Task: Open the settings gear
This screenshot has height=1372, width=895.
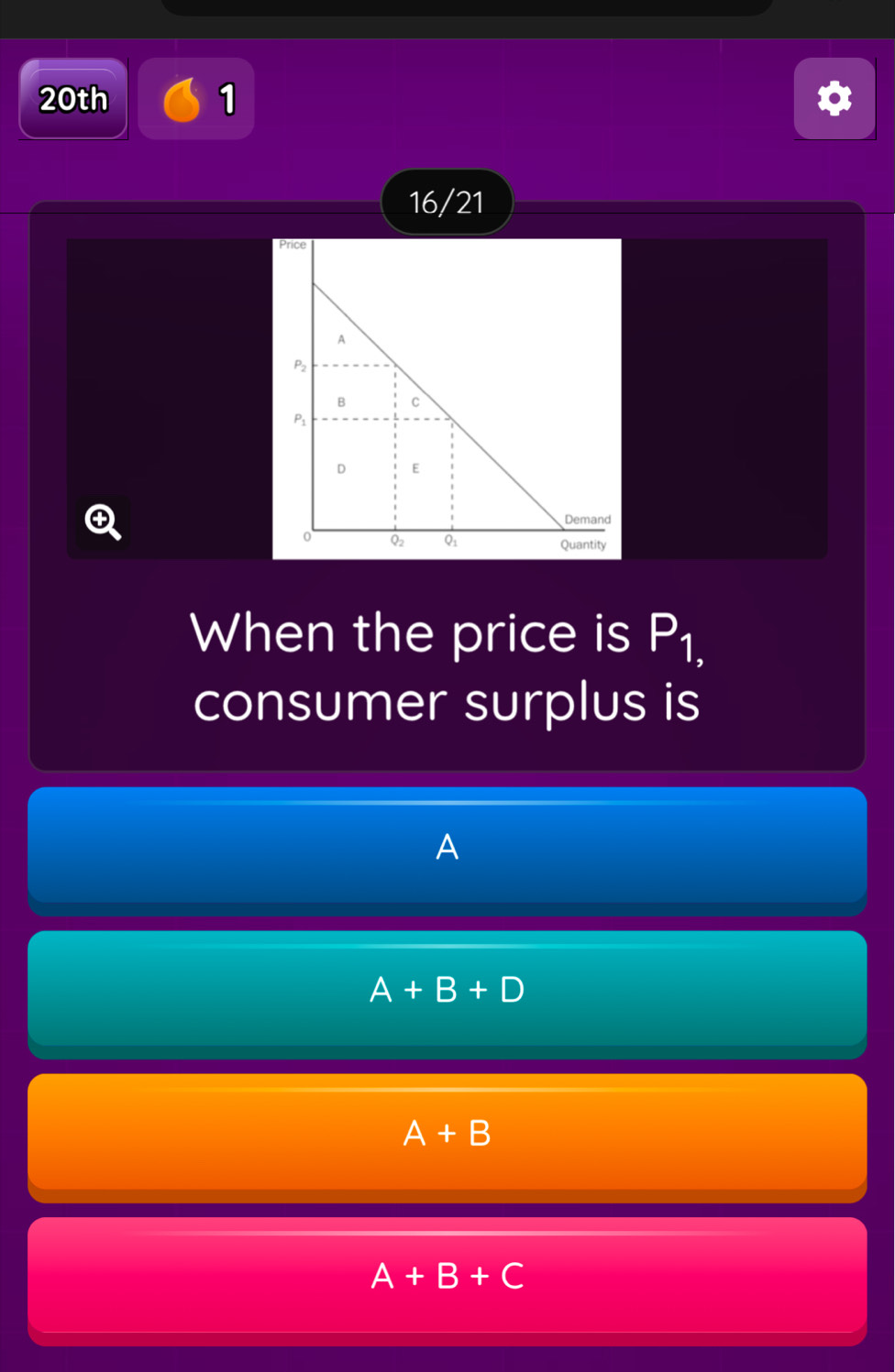Action: point(834,98)
